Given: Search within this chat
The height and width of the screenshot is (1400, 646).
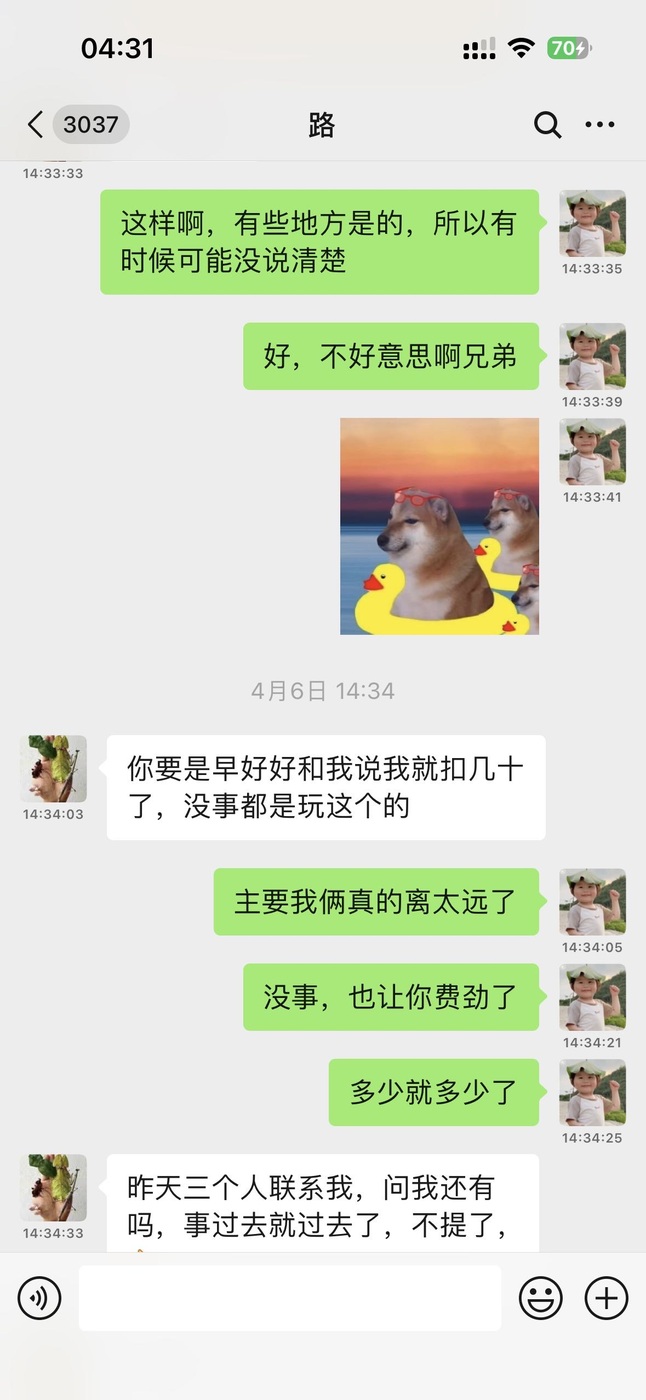Looking at the screenshot, I should tap(547, 125).
